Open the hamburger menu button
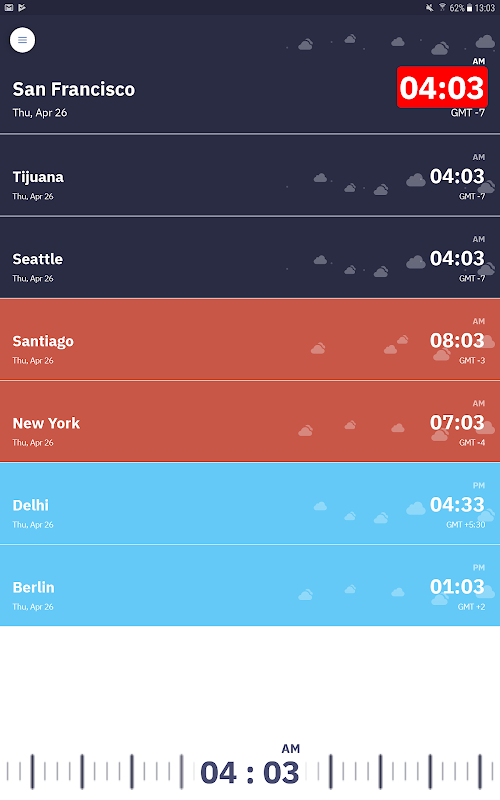 (22, 40)
